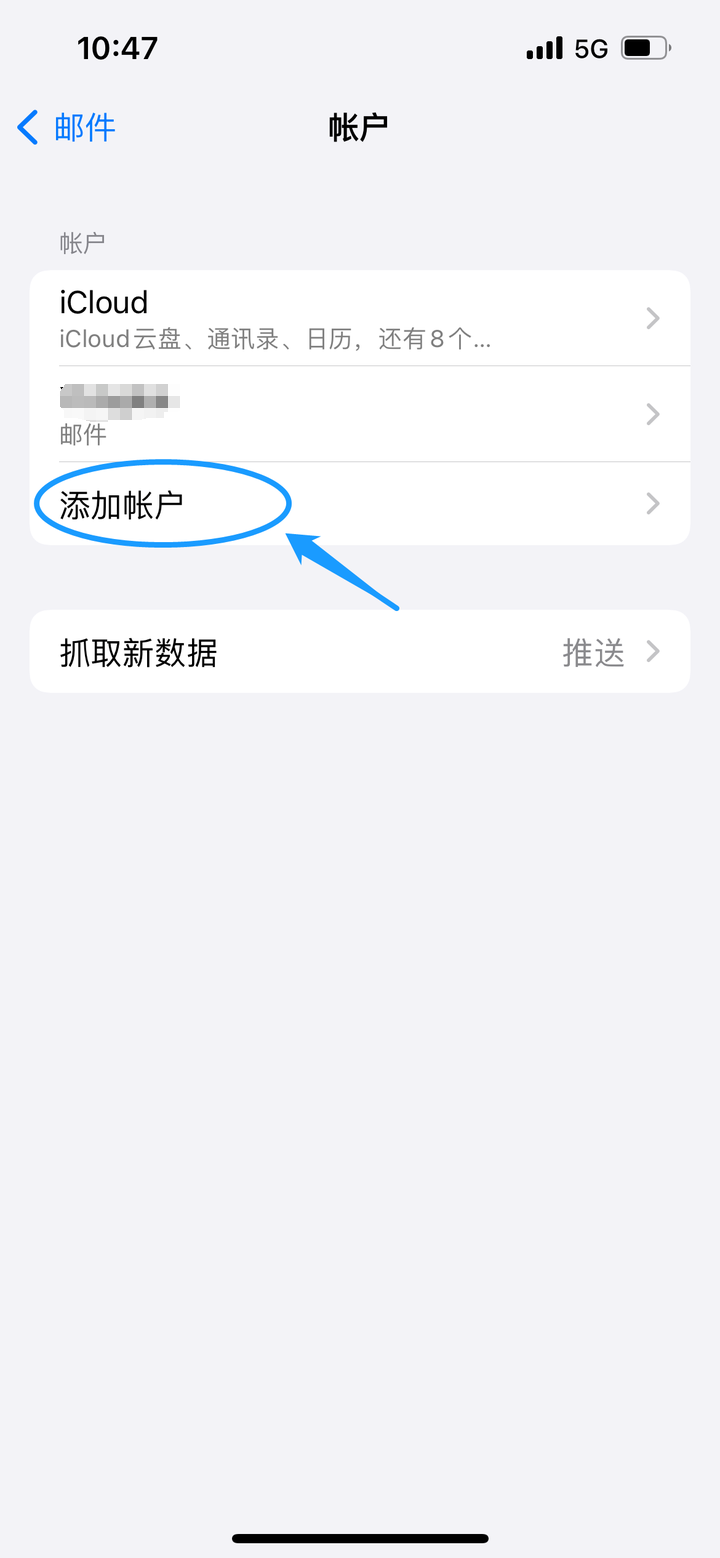Tap the home indicator bar
Image resolution: width=720 pixels, height=1558 pixels.
[x=360, y=1538]
